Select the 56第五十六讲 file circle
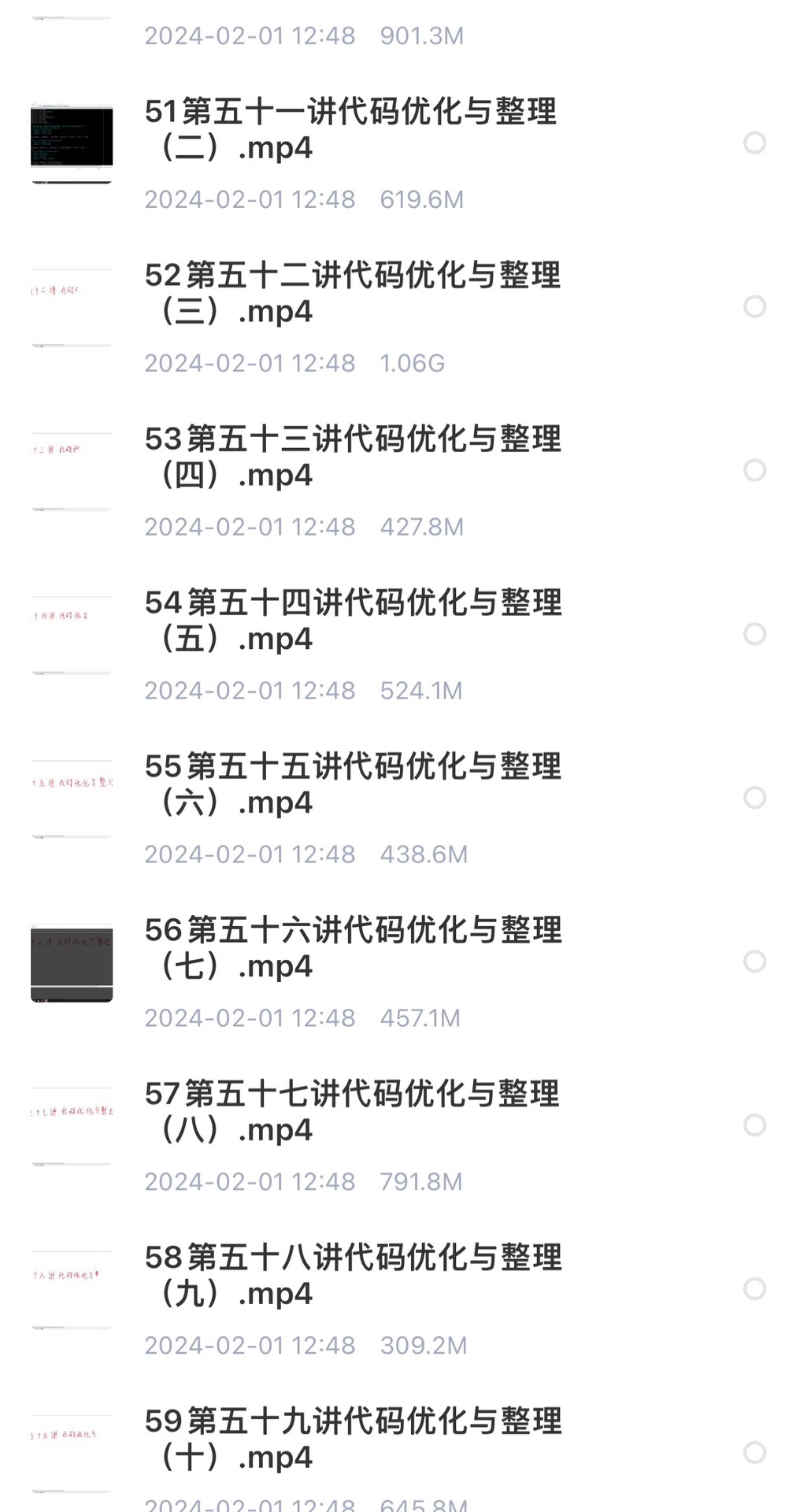Viewport: 800px width, 1512px height. click(754, 962)
